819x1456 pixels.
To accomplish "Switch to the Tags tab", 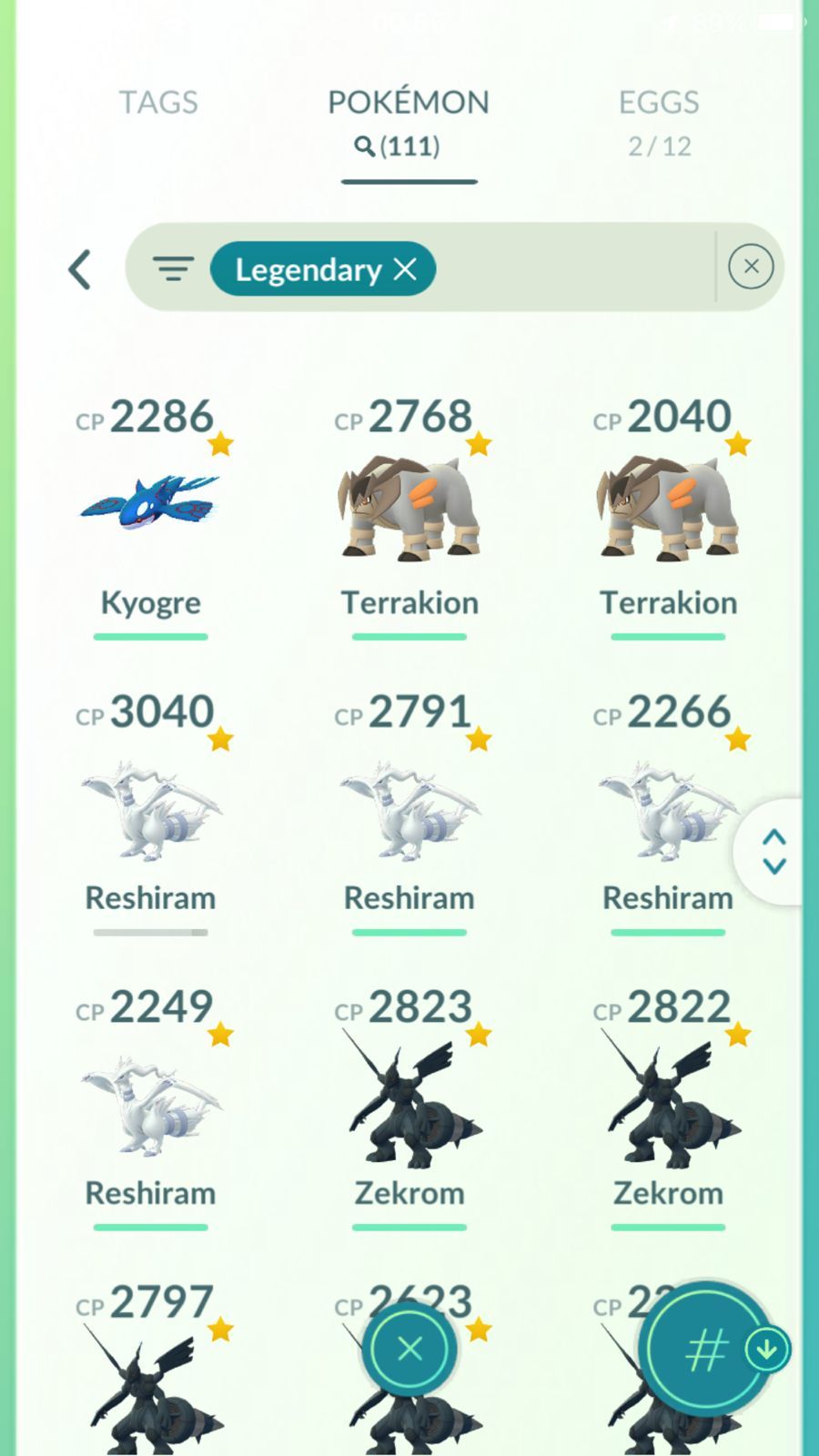I will (158, 103).
